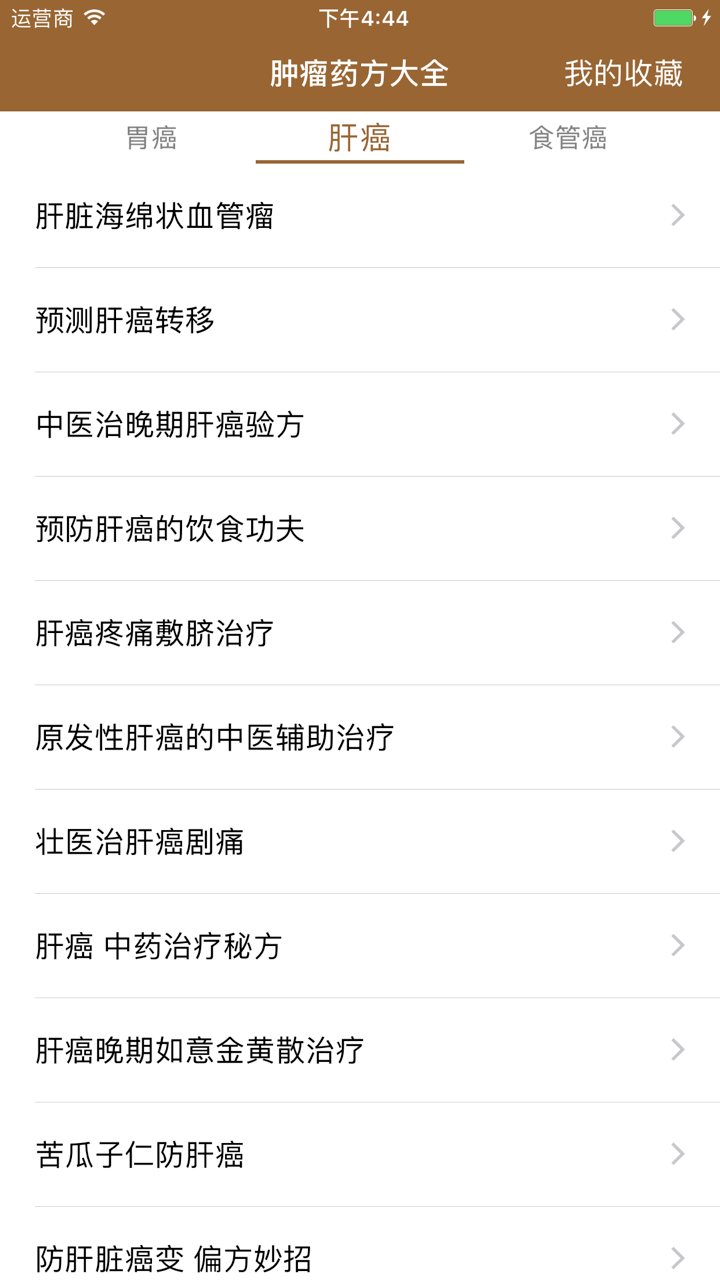Screen dimensions: 720x1280
Task: Switch to the 胃癌 tab
Action: (x=152, y=138)
